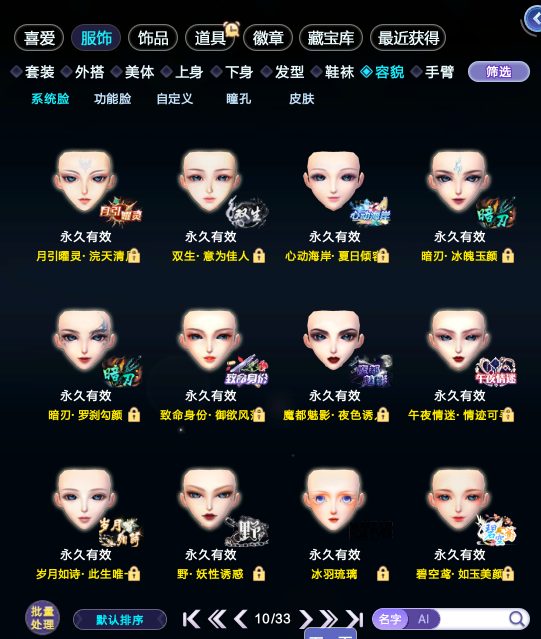Viewport: 541px width, 639px height.
Task: Open the 默认排序 sort option
Action: coord(120,620)
